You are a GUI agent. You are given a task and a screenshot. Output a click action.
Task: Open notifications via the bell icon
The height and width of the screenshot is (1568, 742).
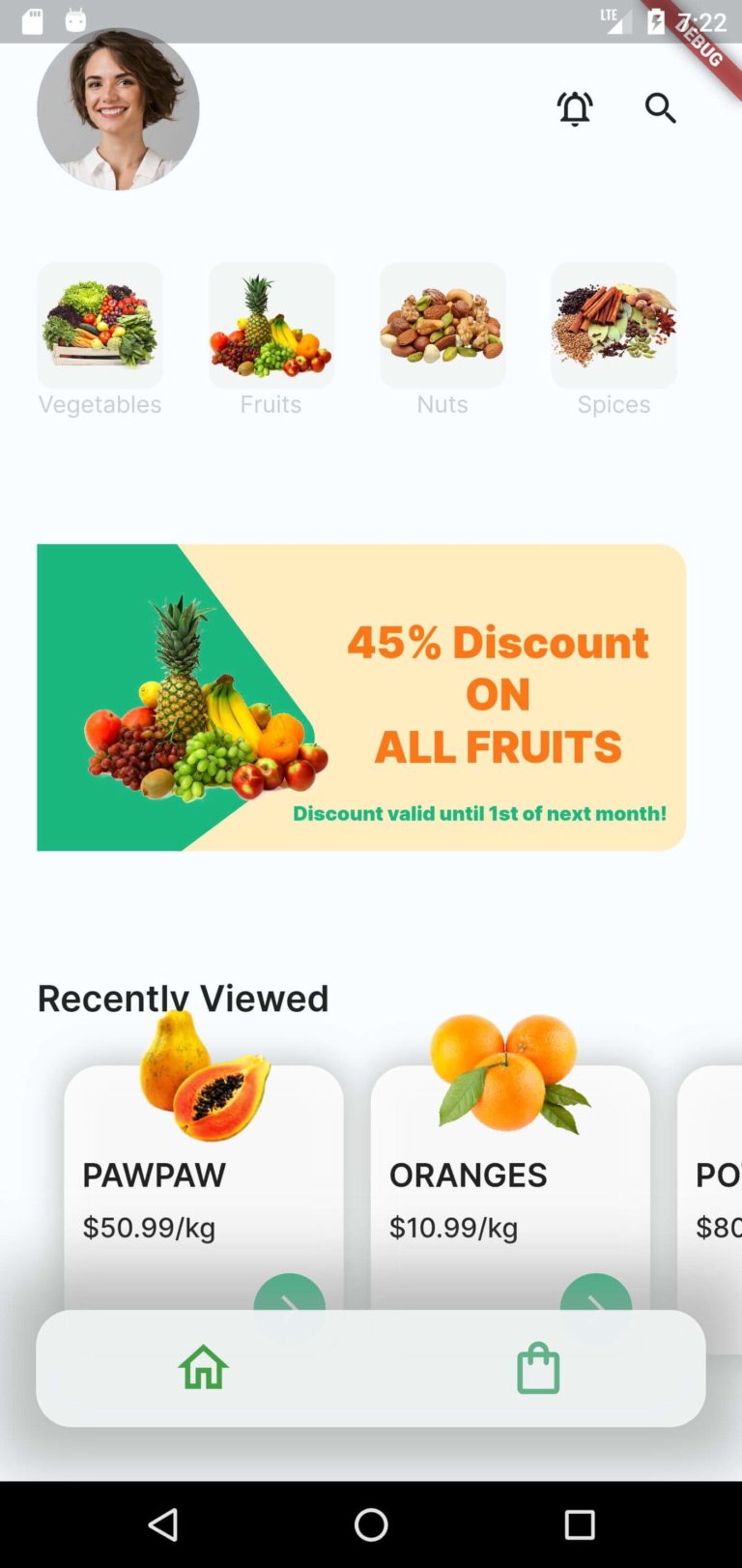575,108
